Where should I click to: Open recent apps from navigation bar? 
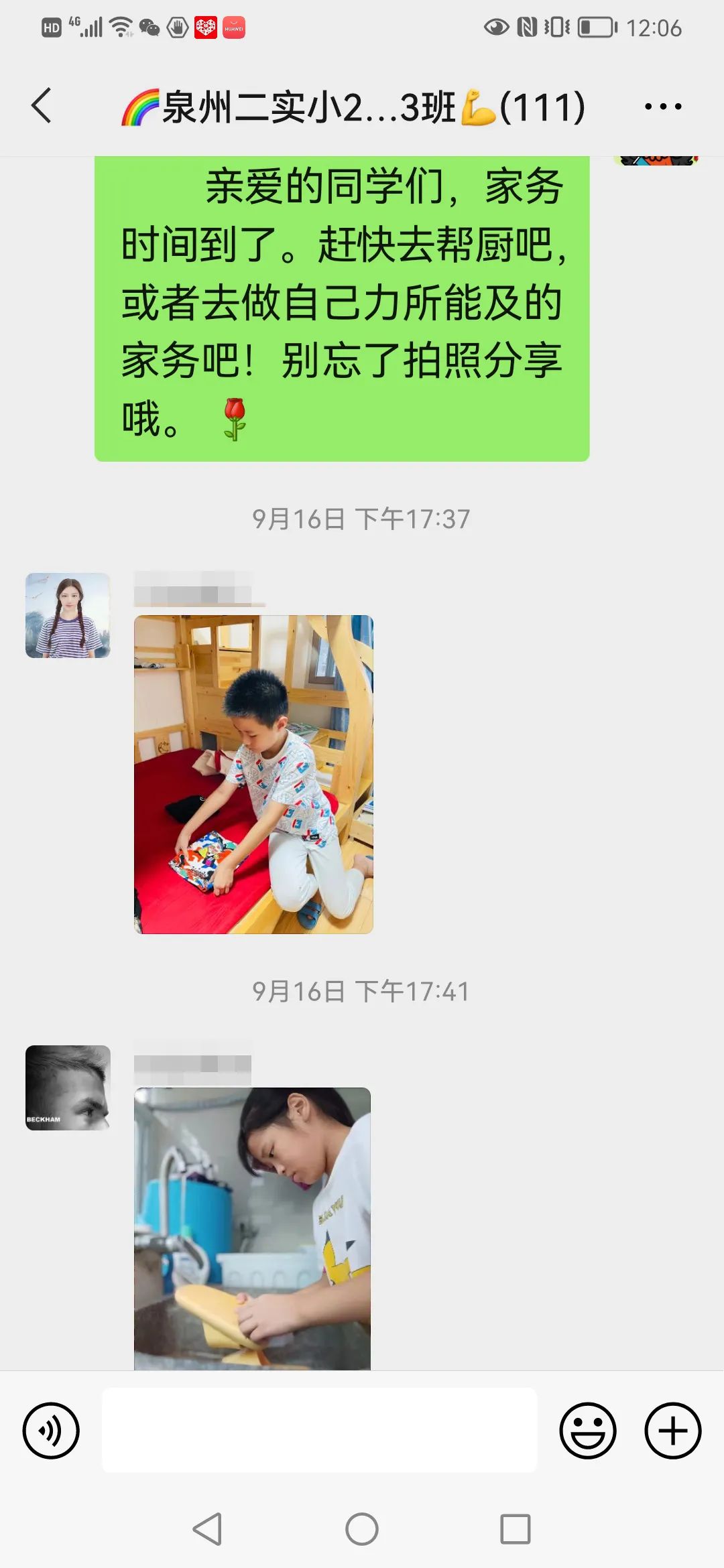tap(515, 1529)
